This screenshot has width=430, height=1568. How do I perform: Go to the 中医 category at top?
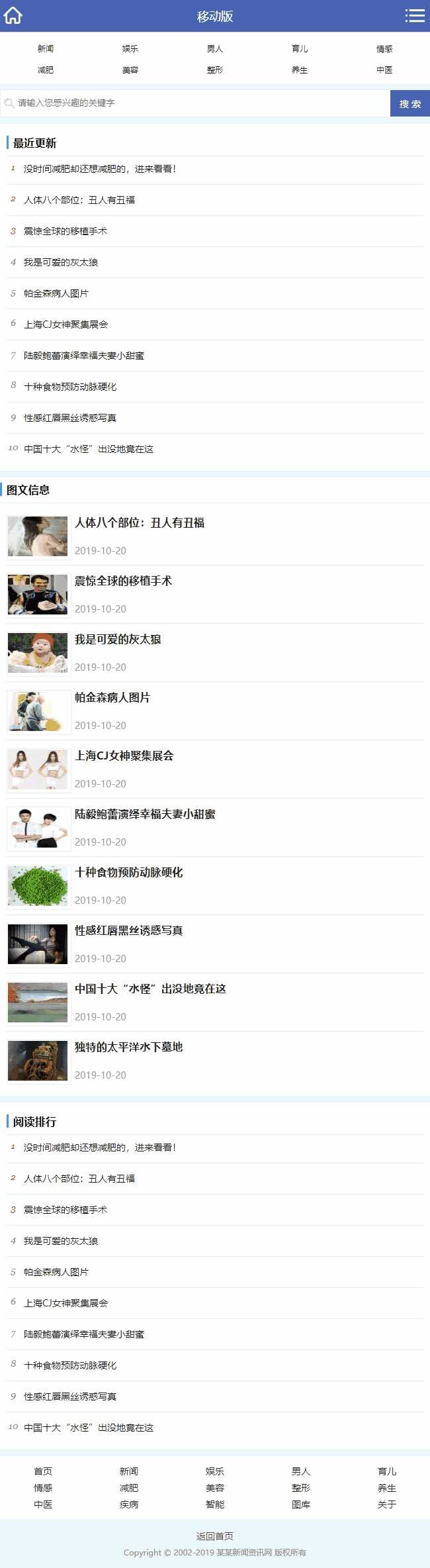(384, 70)
